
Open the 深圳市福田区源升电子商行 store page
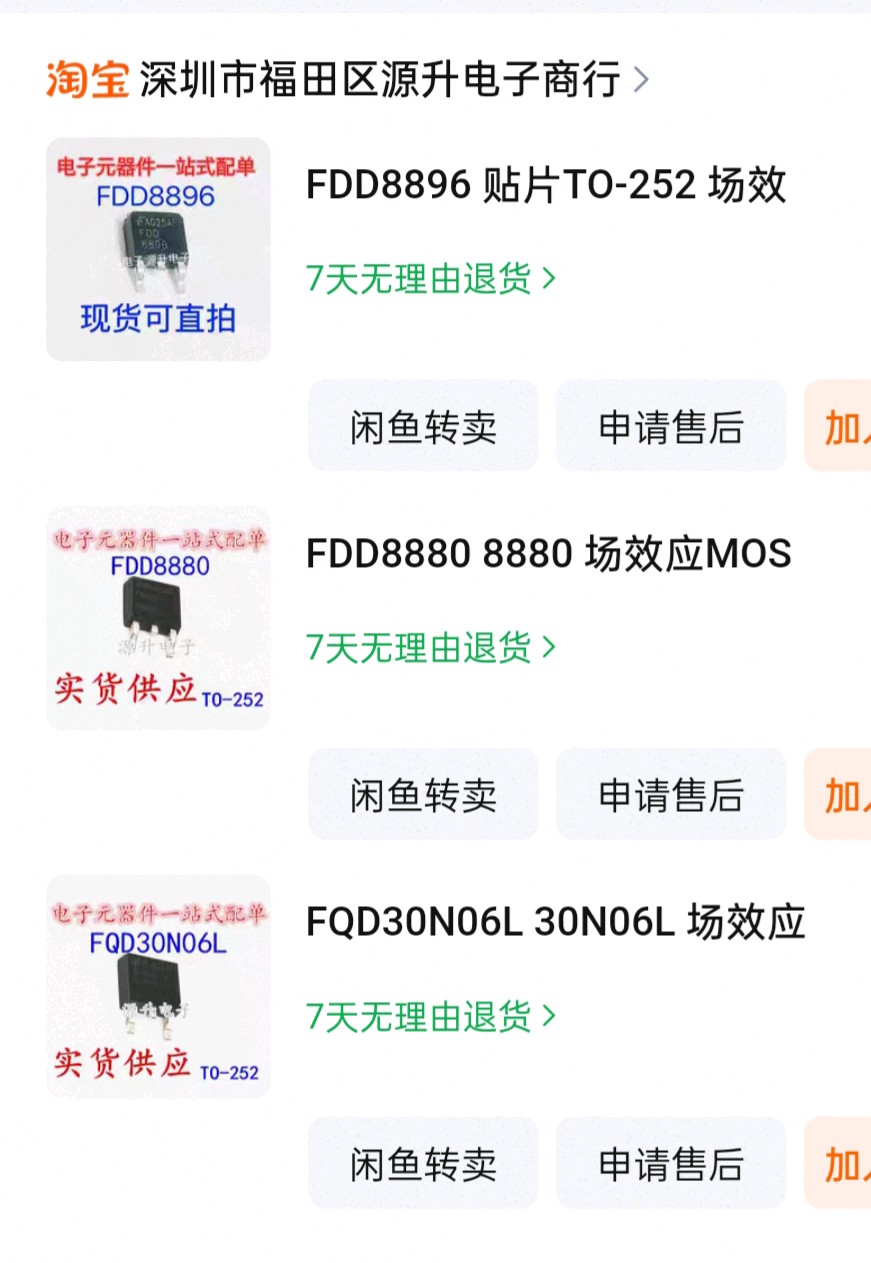coord(380,79)
